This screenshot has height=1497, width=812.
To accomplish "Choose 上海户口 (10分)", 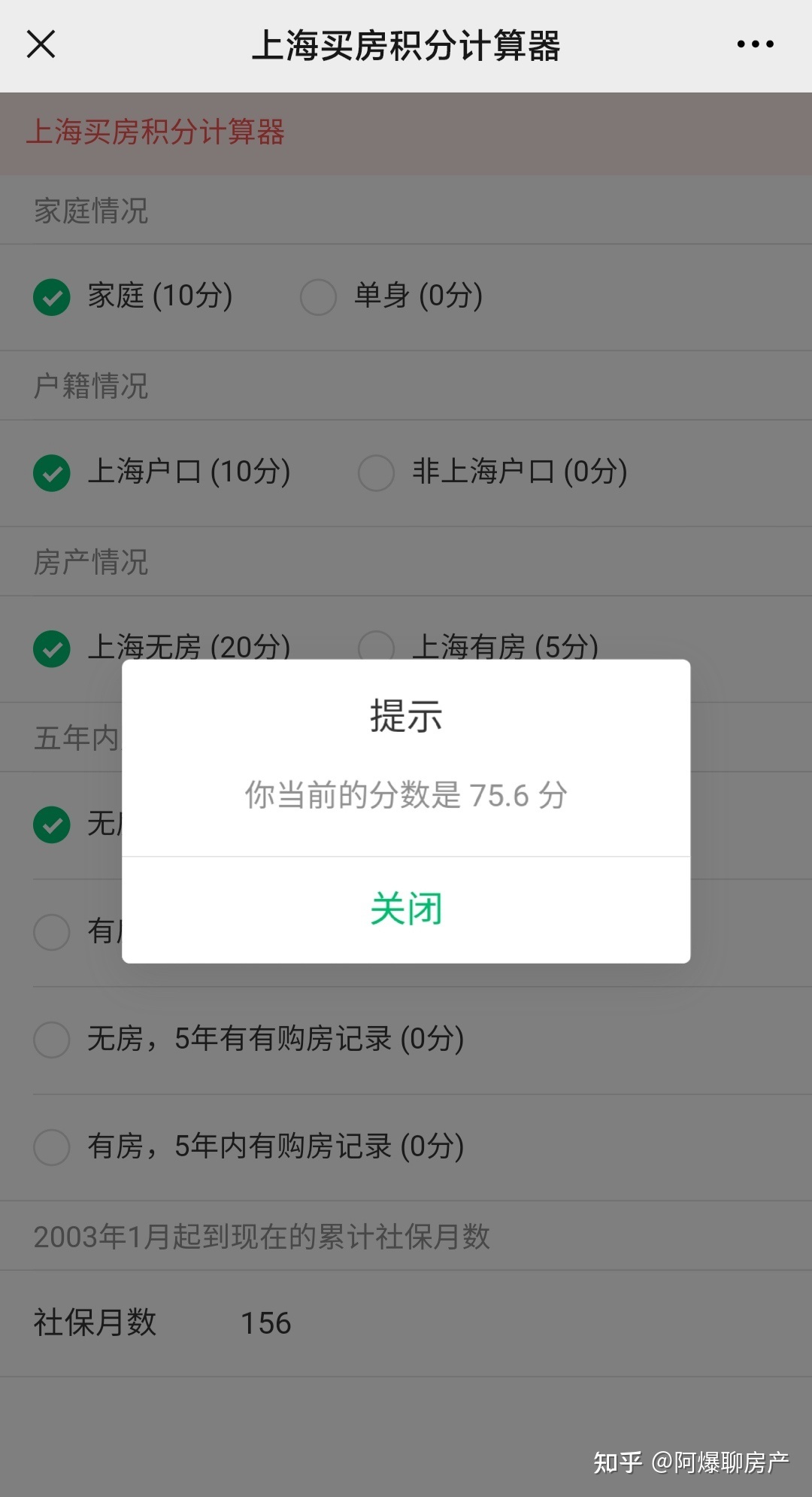I will point(52,473).
